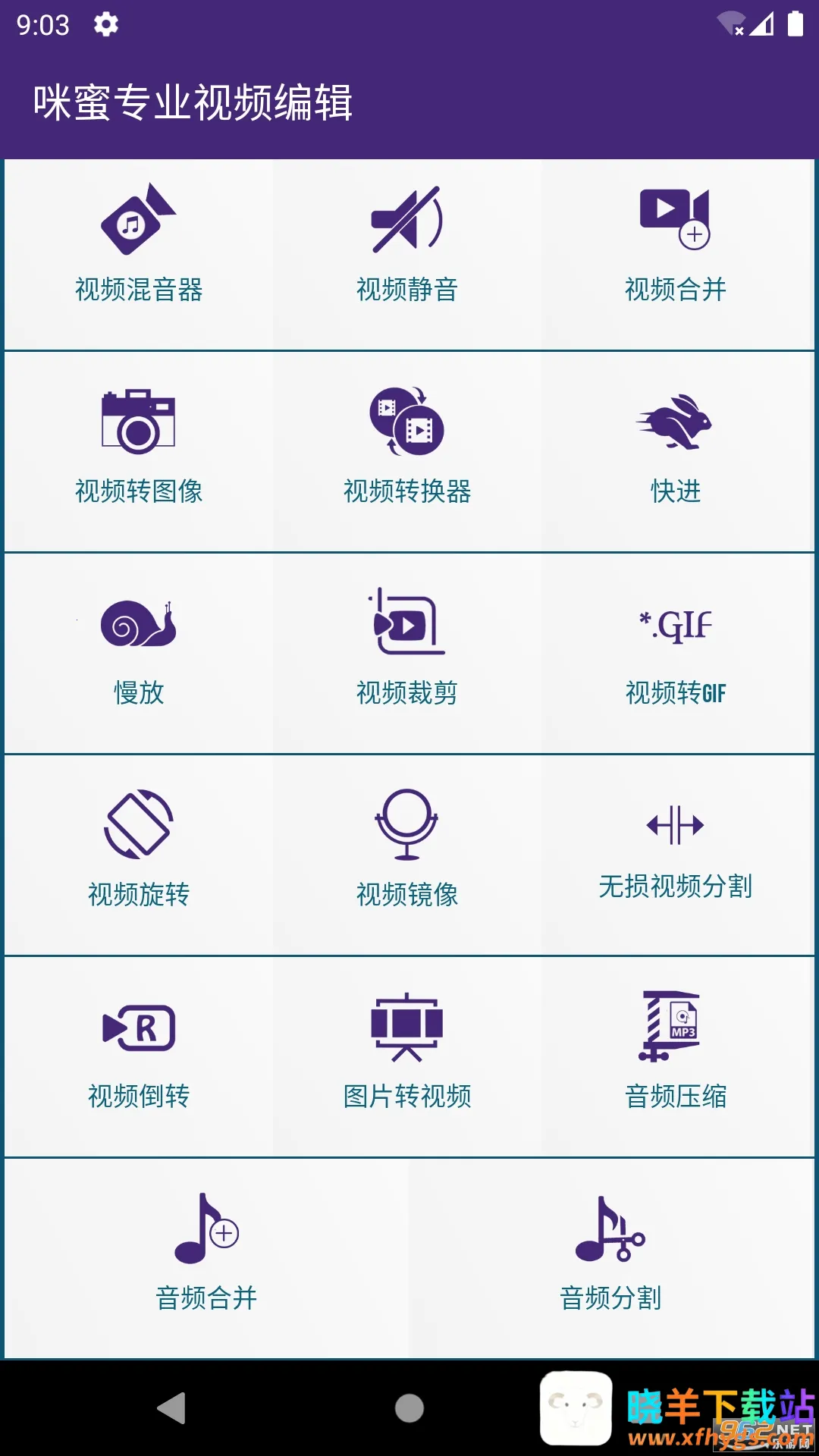The height and width of the screenshot is (1456, 819).
Task: Tap the 视频旋转 tile
Action: click(x=139, y=855)
